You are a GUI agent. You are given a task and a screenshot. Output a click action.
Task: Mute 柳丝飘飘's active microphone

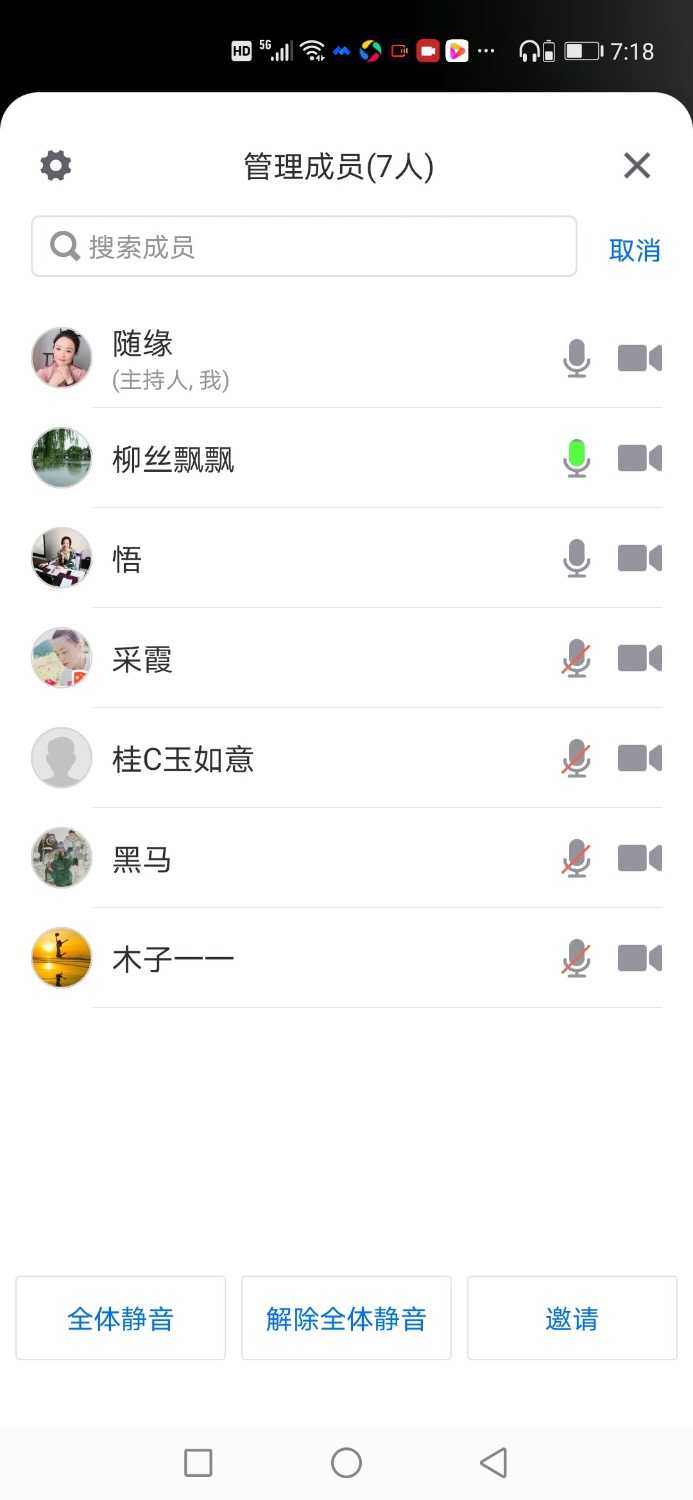pyautogui.click(x=576, y=458)
